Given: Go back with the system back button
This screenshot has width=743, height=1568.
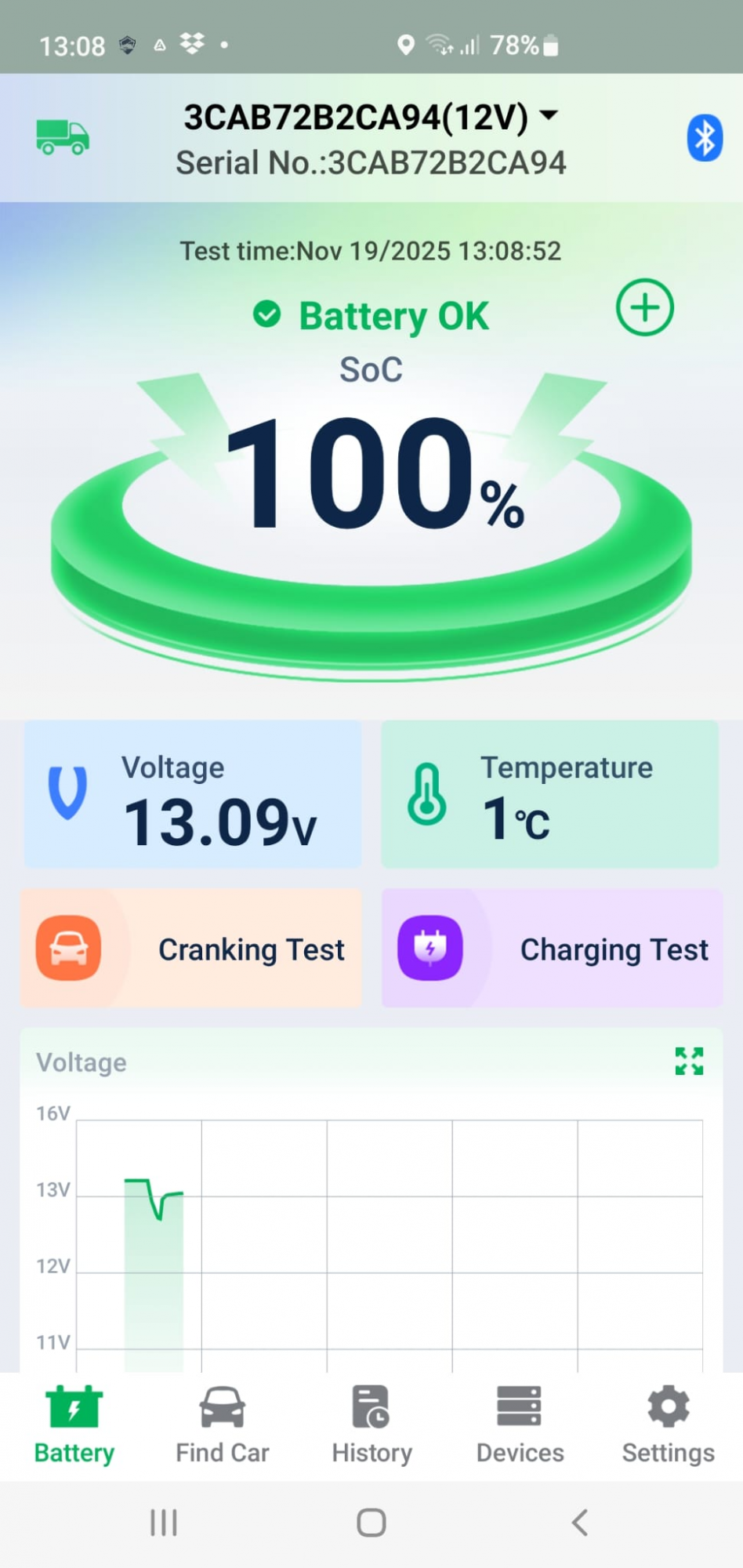Looking at the screenshot, I should coord(579,1523).
